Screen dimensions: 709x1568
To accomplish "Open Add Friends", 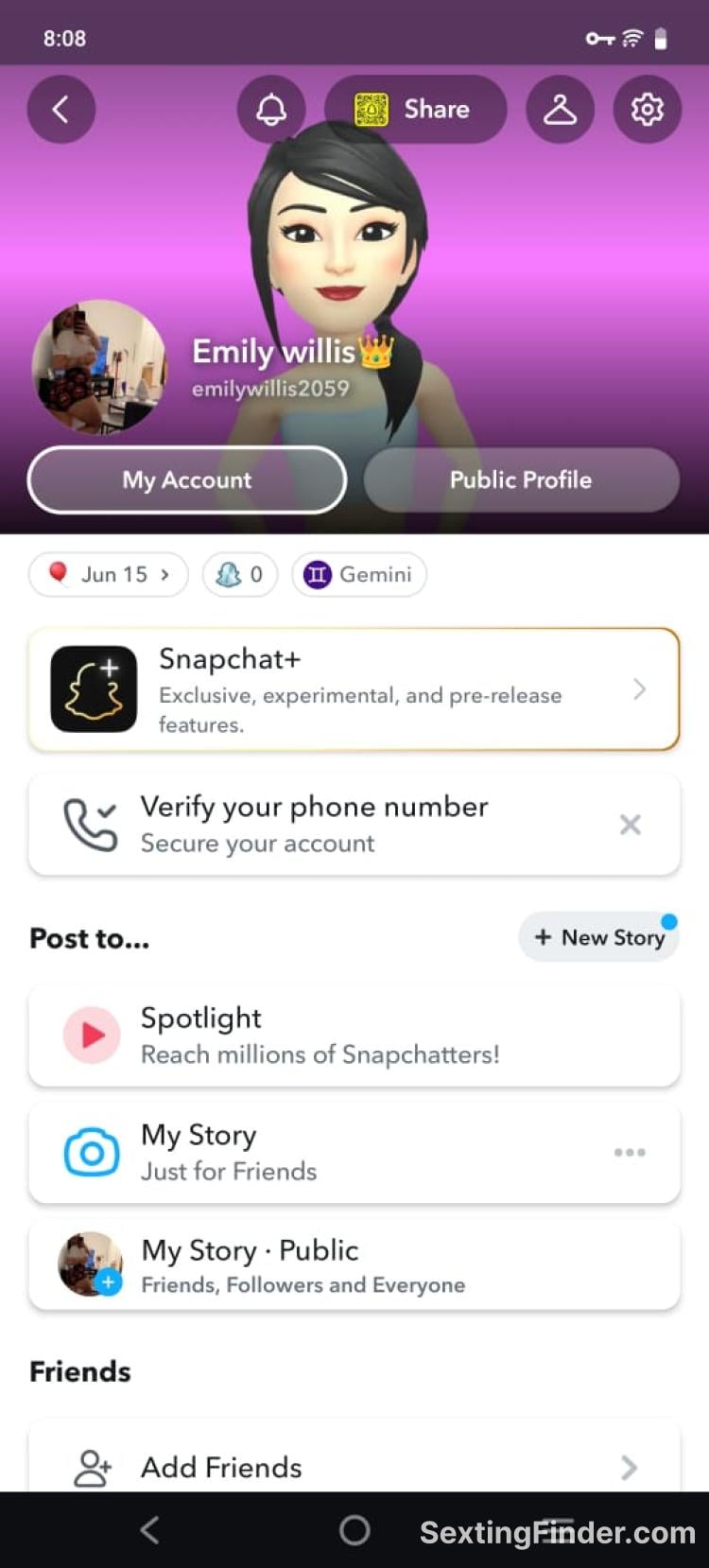I will coord(354,1466).
